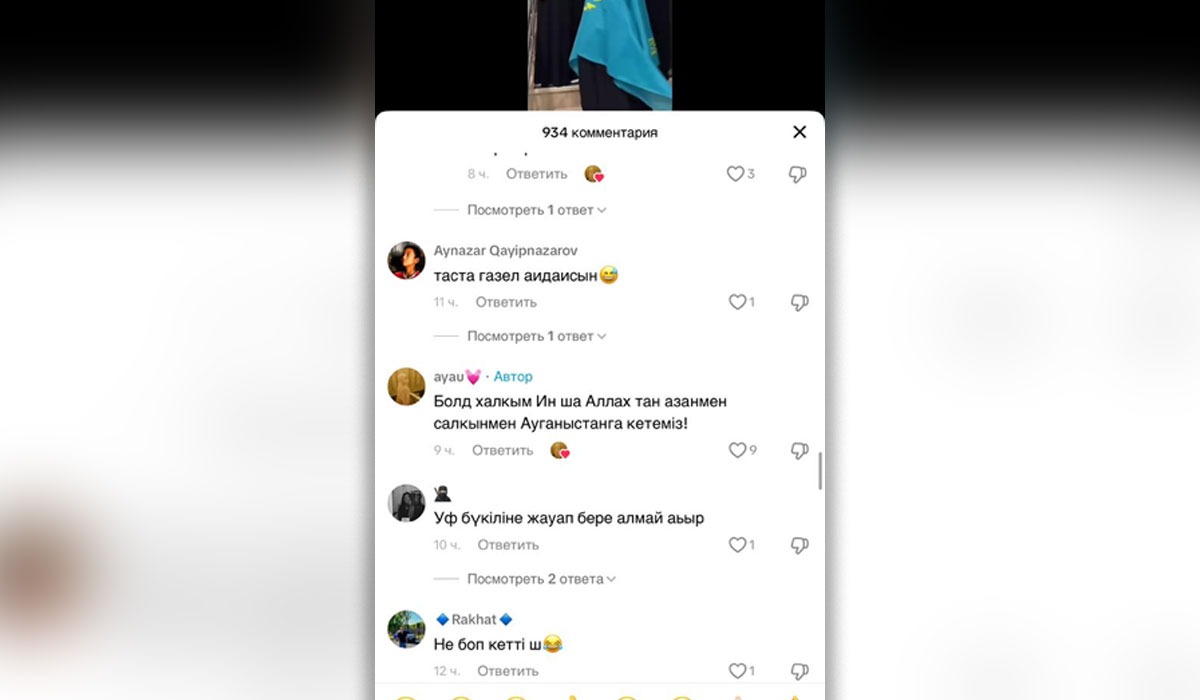Like the 'Уф бүкіліне жауап' comment

737,545
